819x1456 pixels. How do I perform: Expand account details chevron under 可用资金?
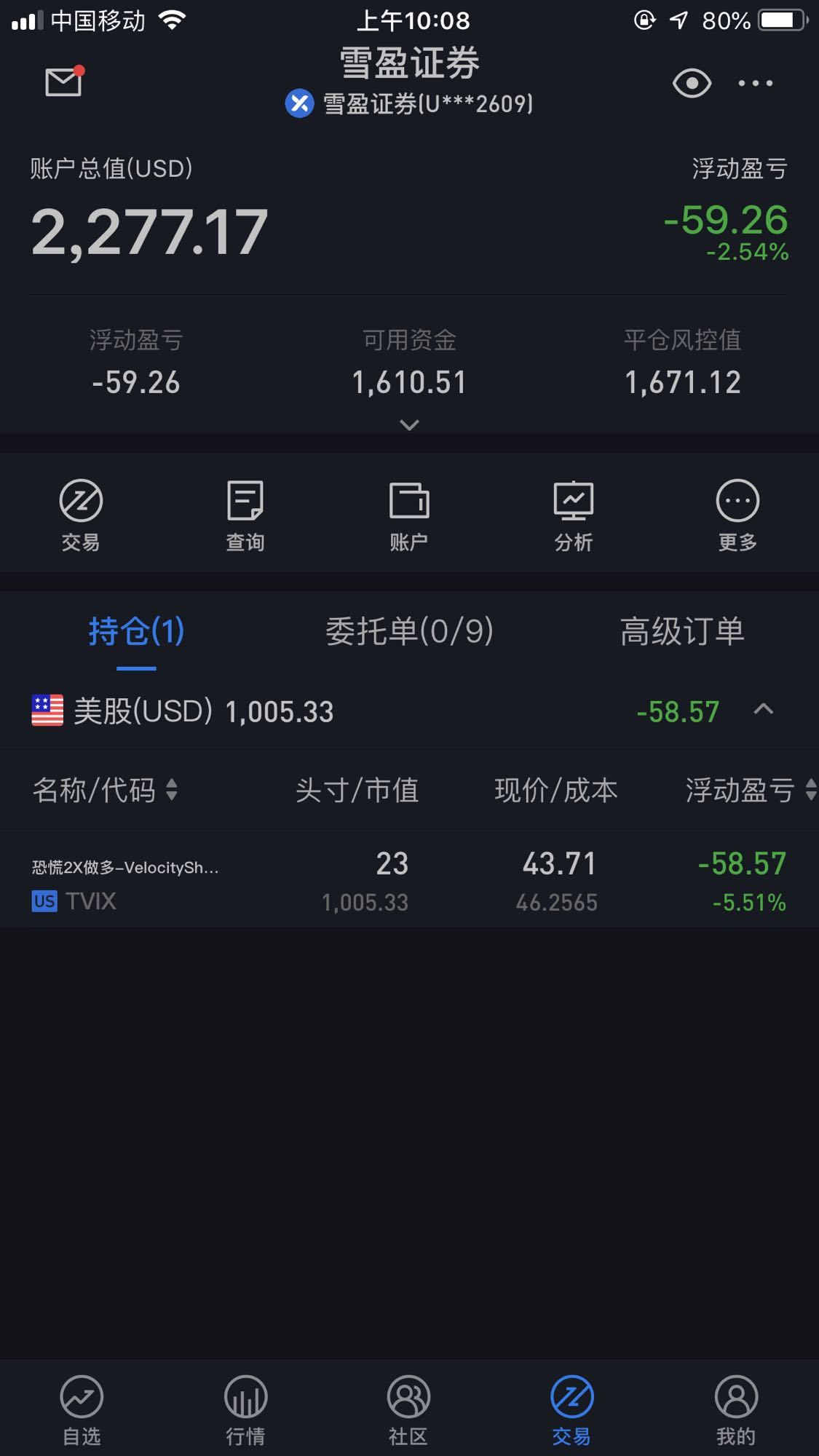(x=409, y=424)
